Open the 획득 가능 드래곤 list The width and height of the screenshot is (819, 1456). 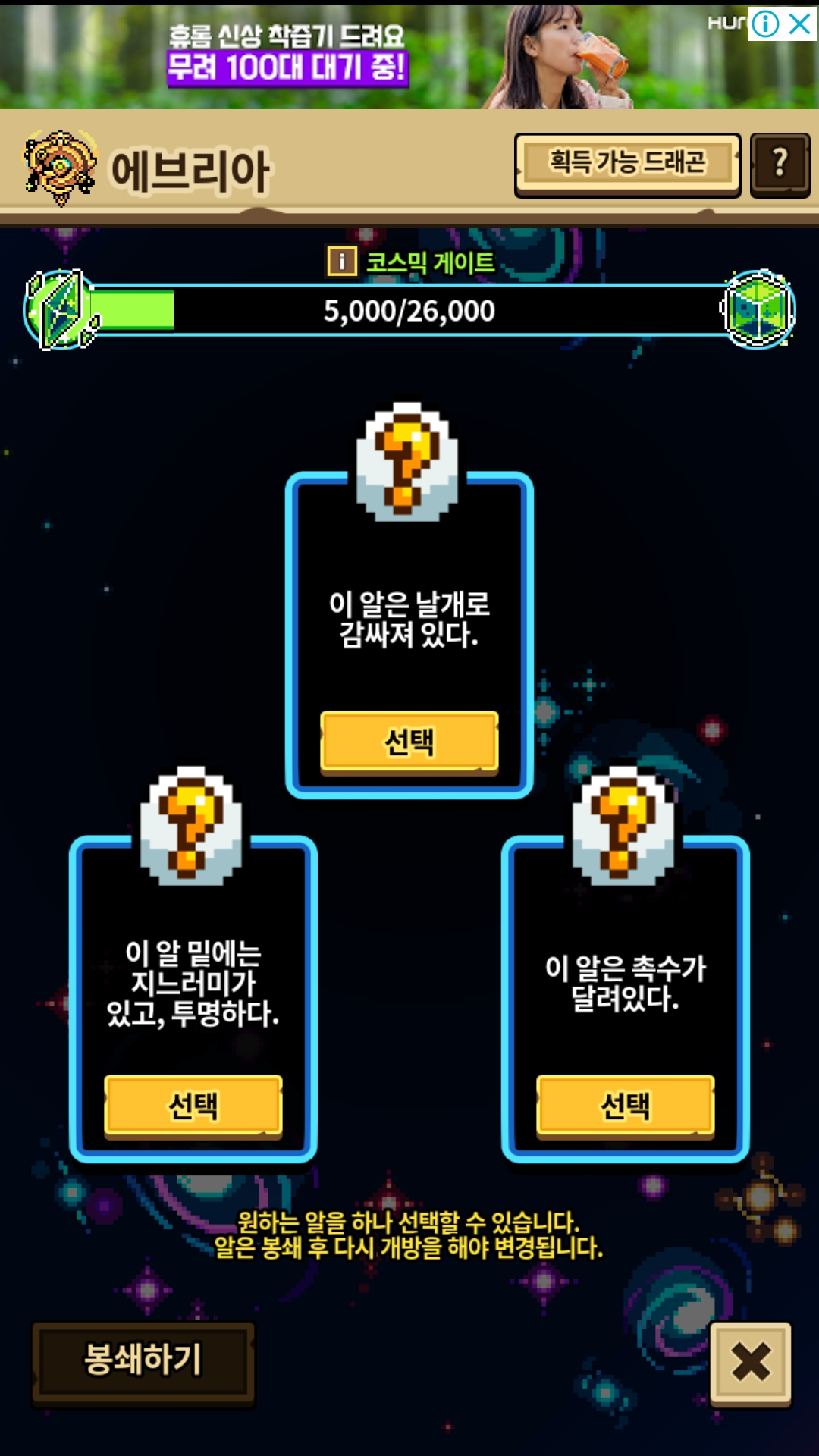627,164
